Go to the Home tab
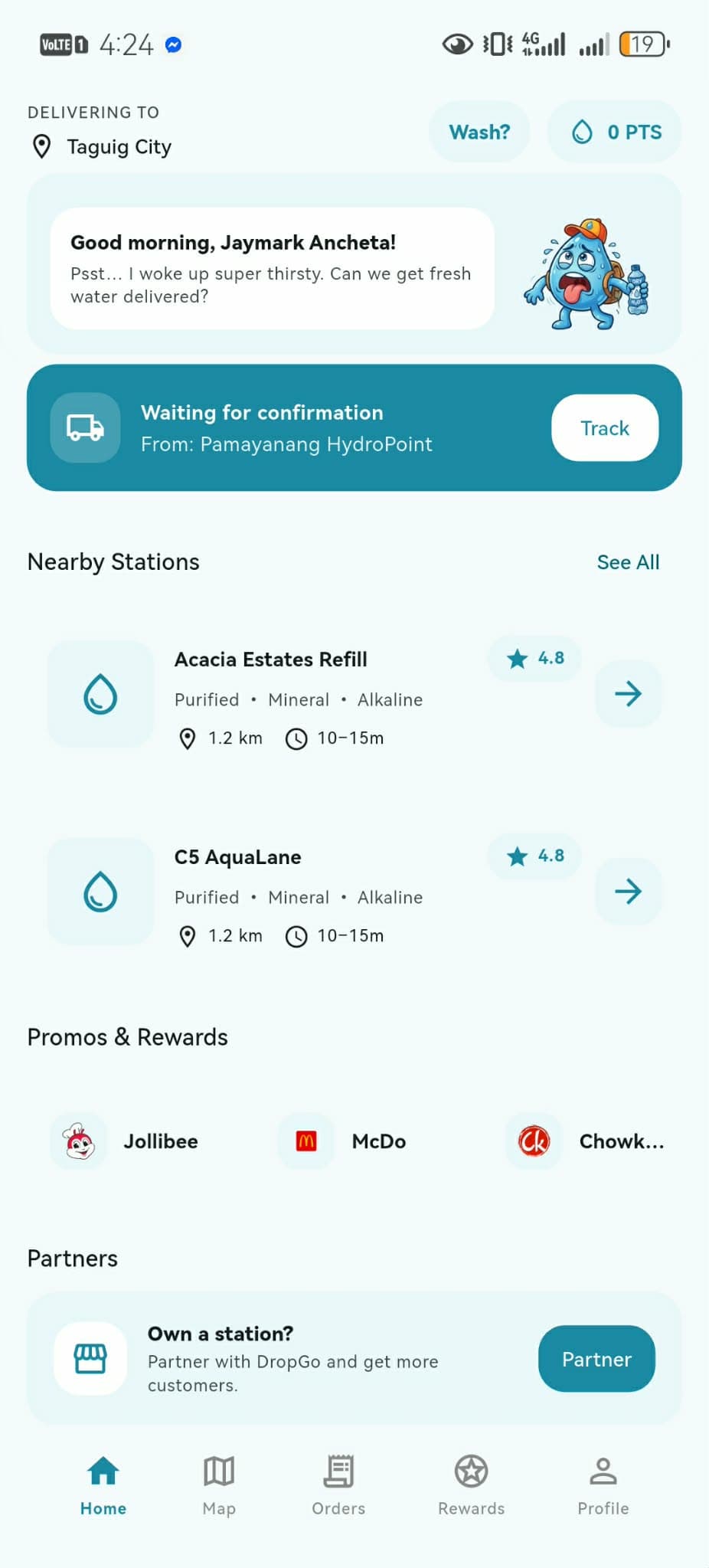The width and height of the screenshot is (709, 1568). click(x=103, y=1486)
